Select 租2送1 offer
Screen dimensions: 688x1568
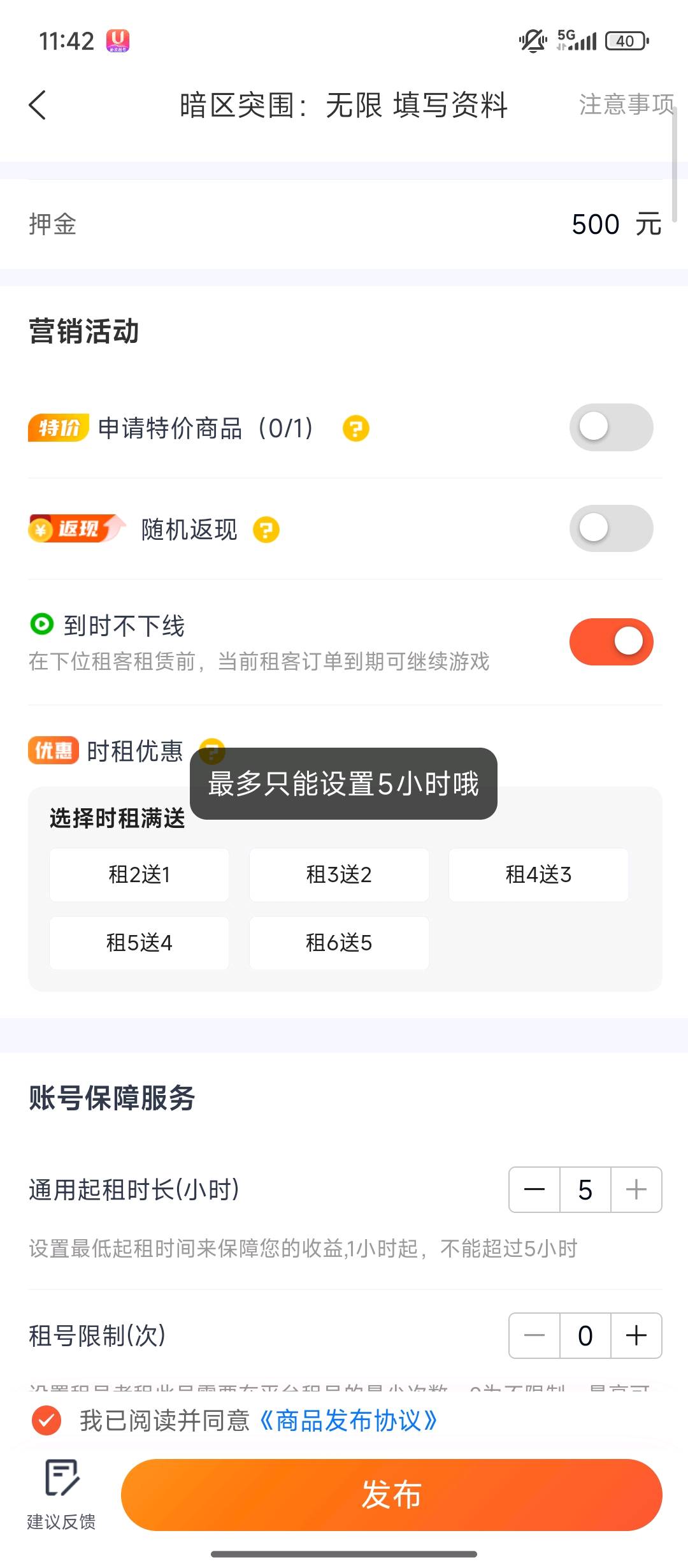[x=140, y=875]
